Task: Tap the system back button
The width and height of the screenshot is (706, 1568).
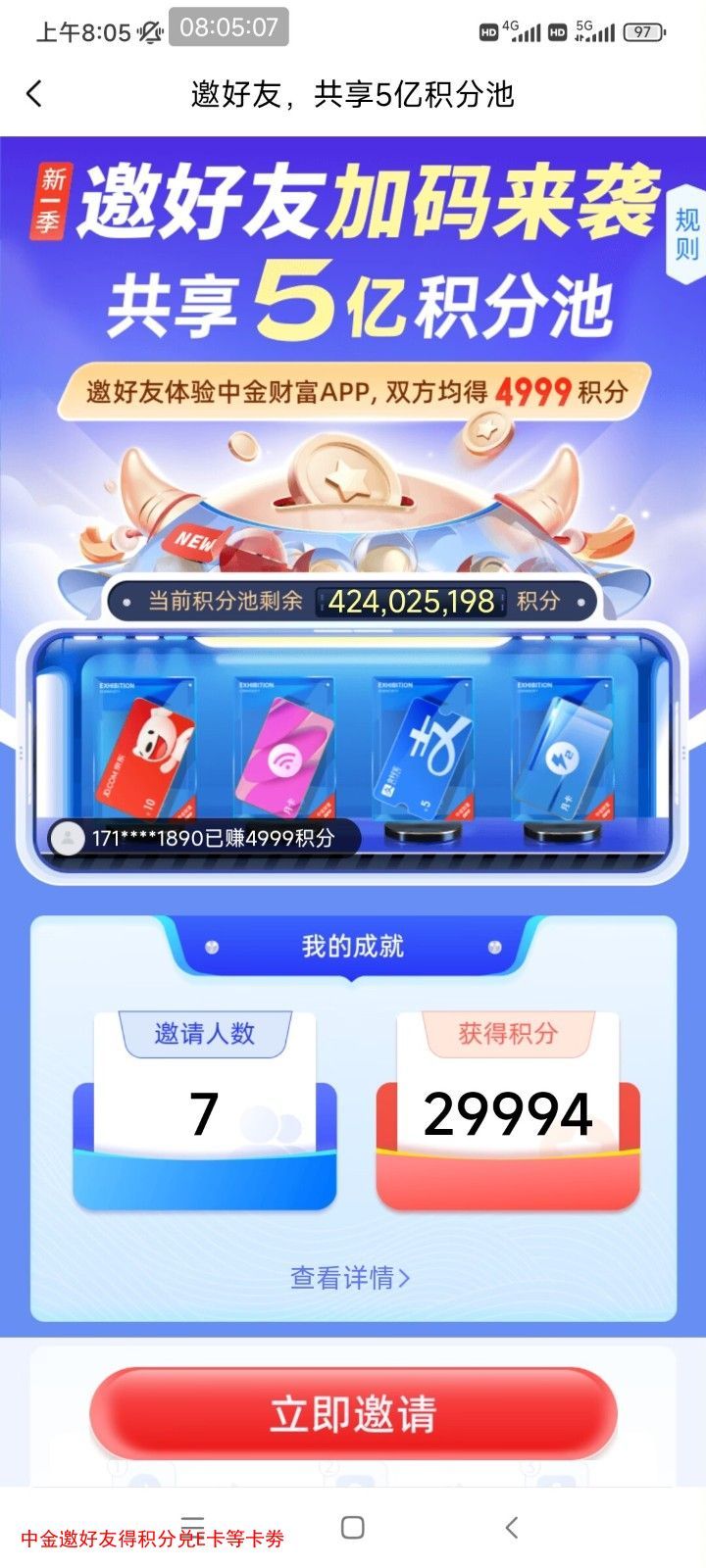Action: pyautogui.click(x=511, y=1527)
